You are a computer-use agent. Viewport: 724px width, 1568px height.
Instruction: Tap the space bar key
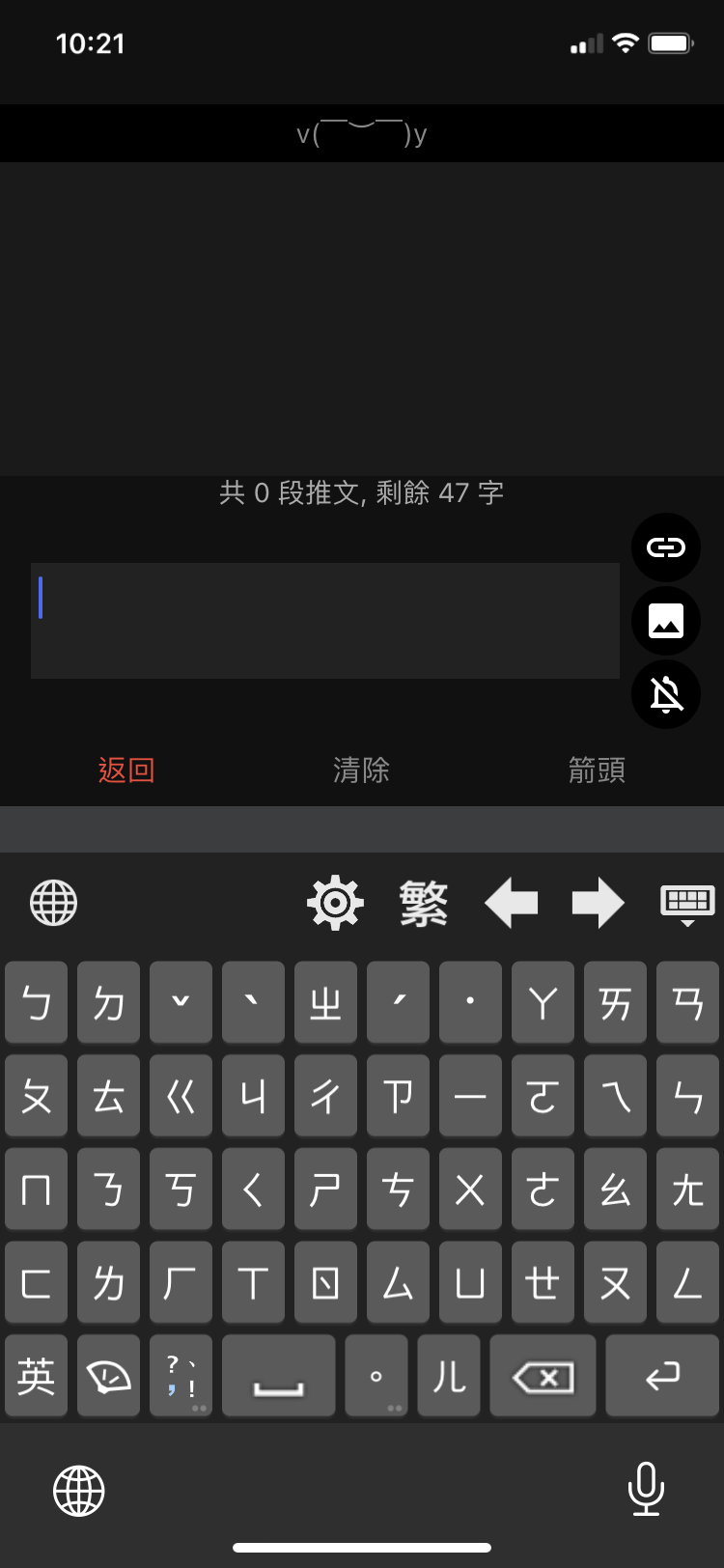tap(278, 1375)
